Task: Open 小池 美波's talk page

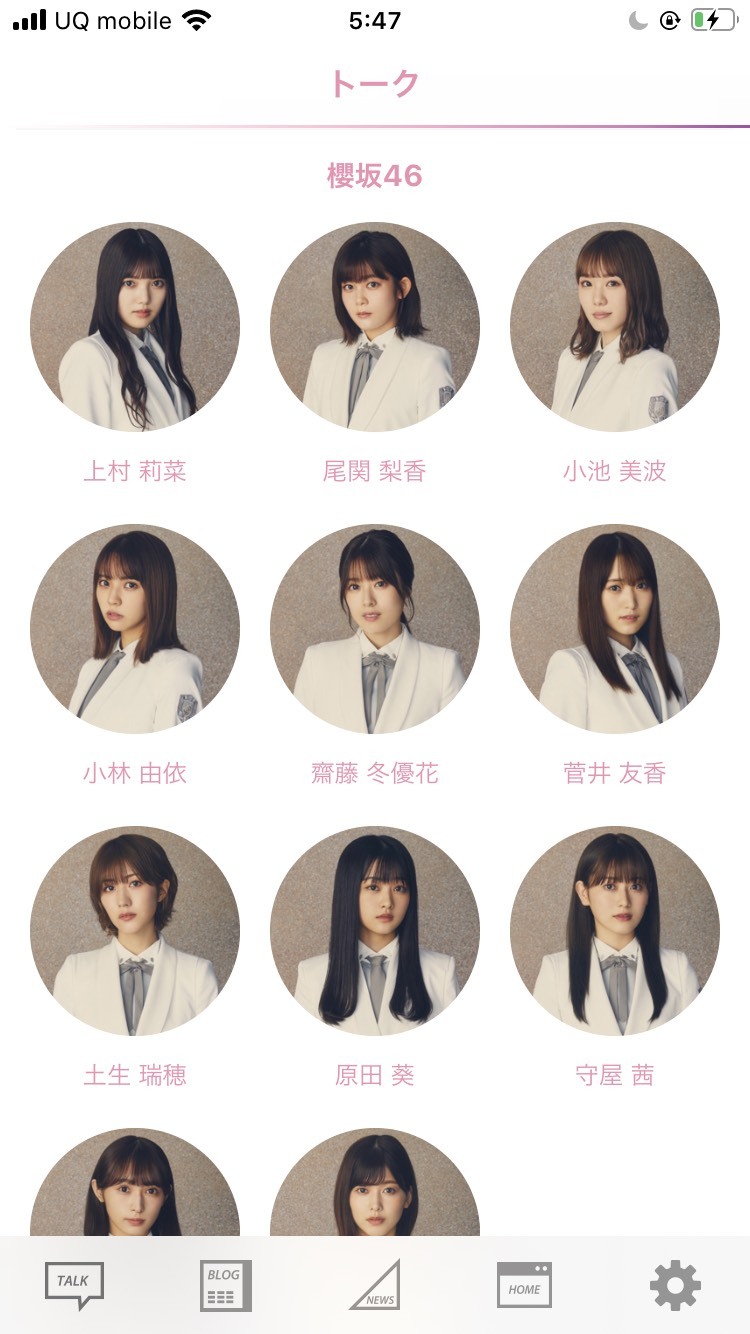Action: click(x=615, y=327)
